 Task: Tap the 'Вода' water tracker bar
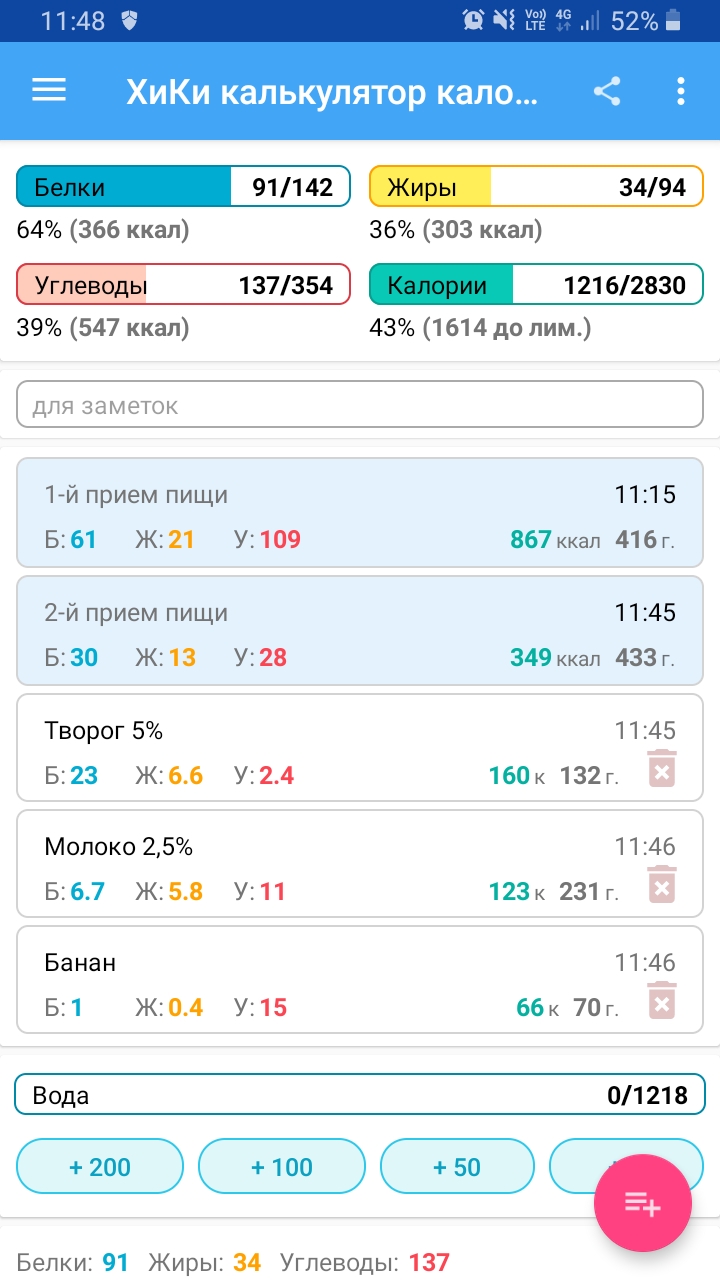coord(360,1095)
